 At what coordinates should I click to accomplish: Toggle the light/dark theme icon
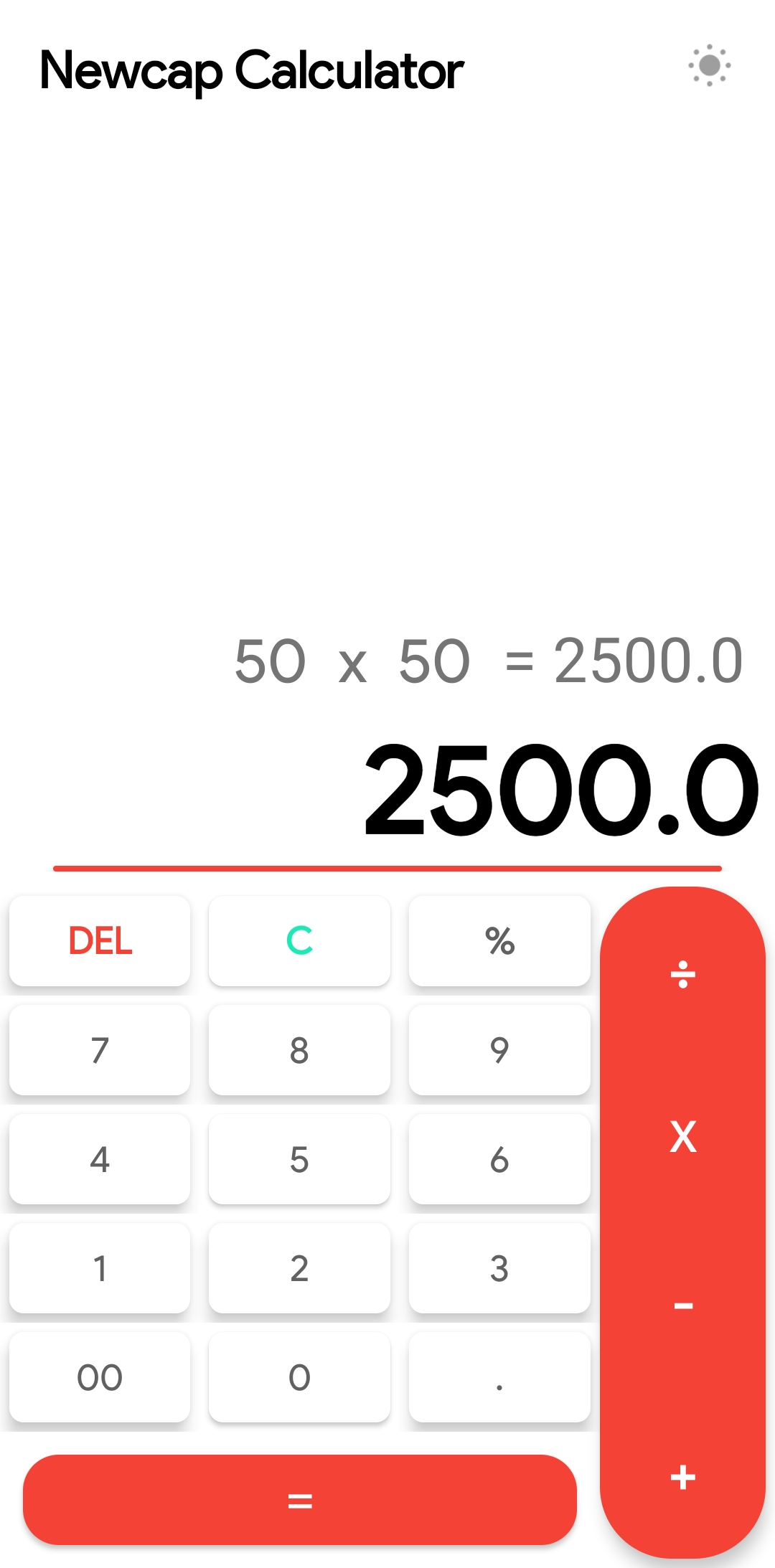709,65
